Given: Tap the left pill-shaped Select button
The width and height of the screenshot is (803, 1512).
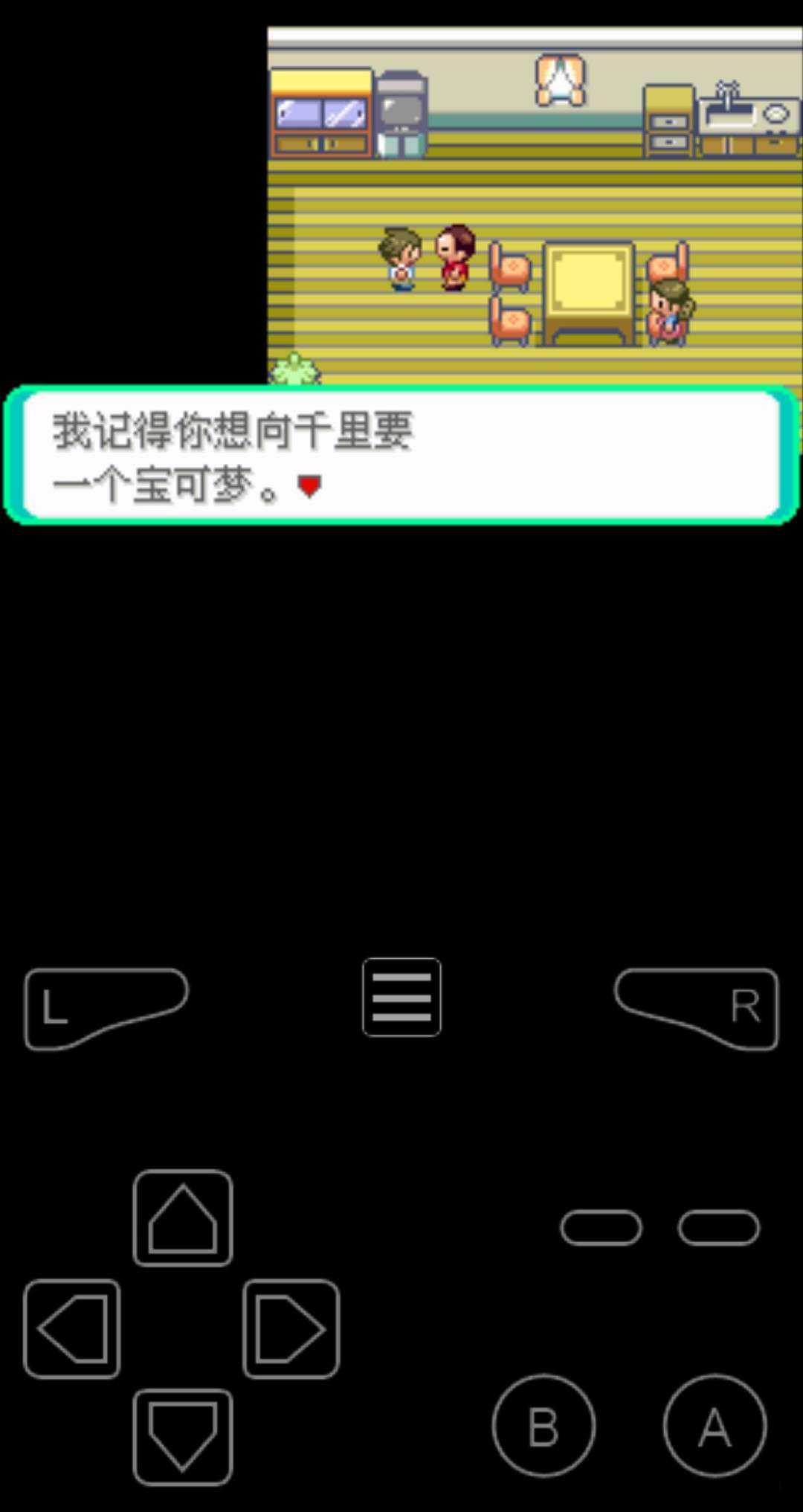Looking at the screenshot, I should (x=601, y=1227).
